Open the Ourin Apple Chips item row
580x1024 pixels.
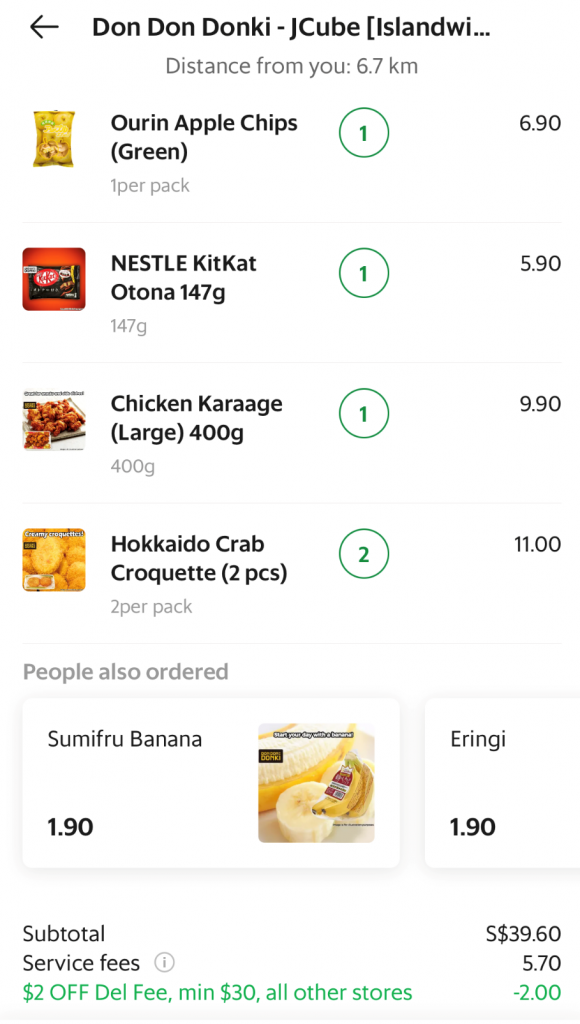tap(291, 152)
